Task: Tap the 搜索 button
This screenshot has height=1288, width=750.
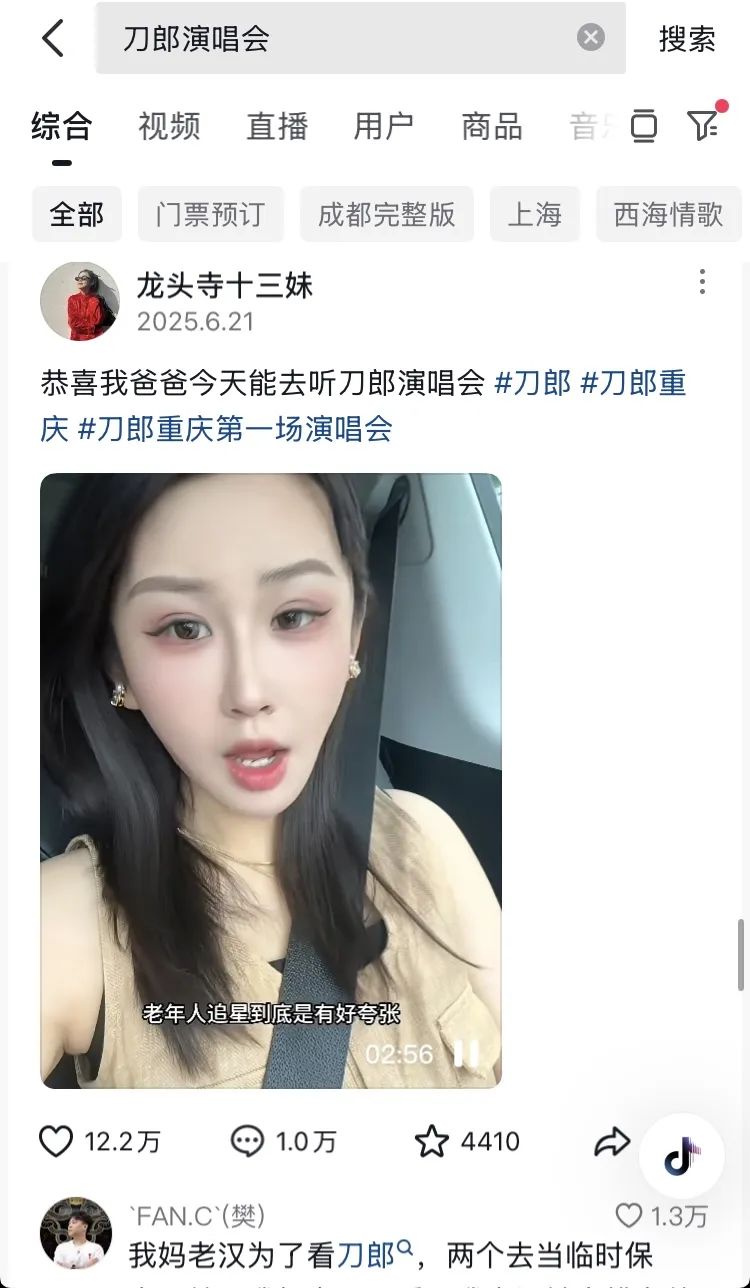Action: coord(687,39)
